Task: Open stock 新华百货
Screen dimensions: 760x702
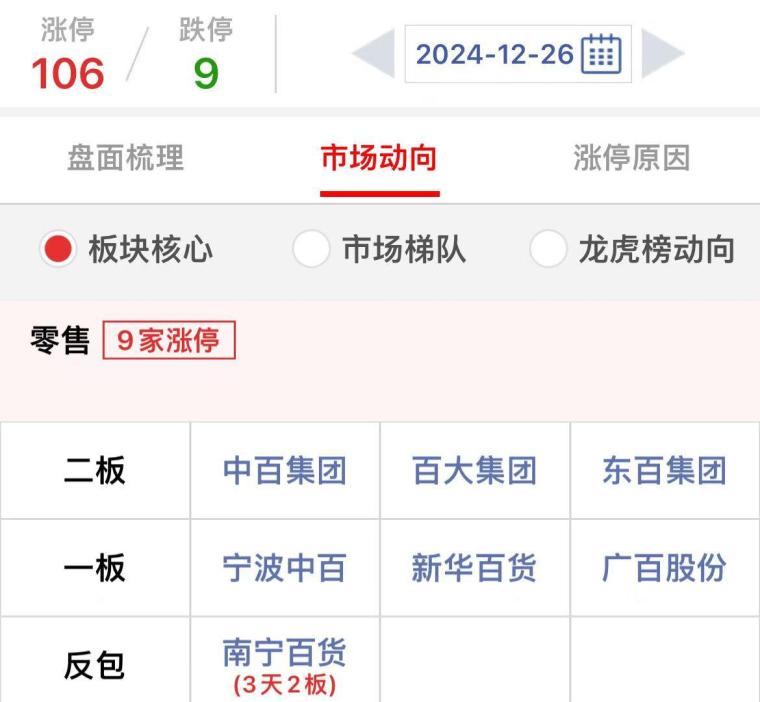Action: [x=474, y=568]
